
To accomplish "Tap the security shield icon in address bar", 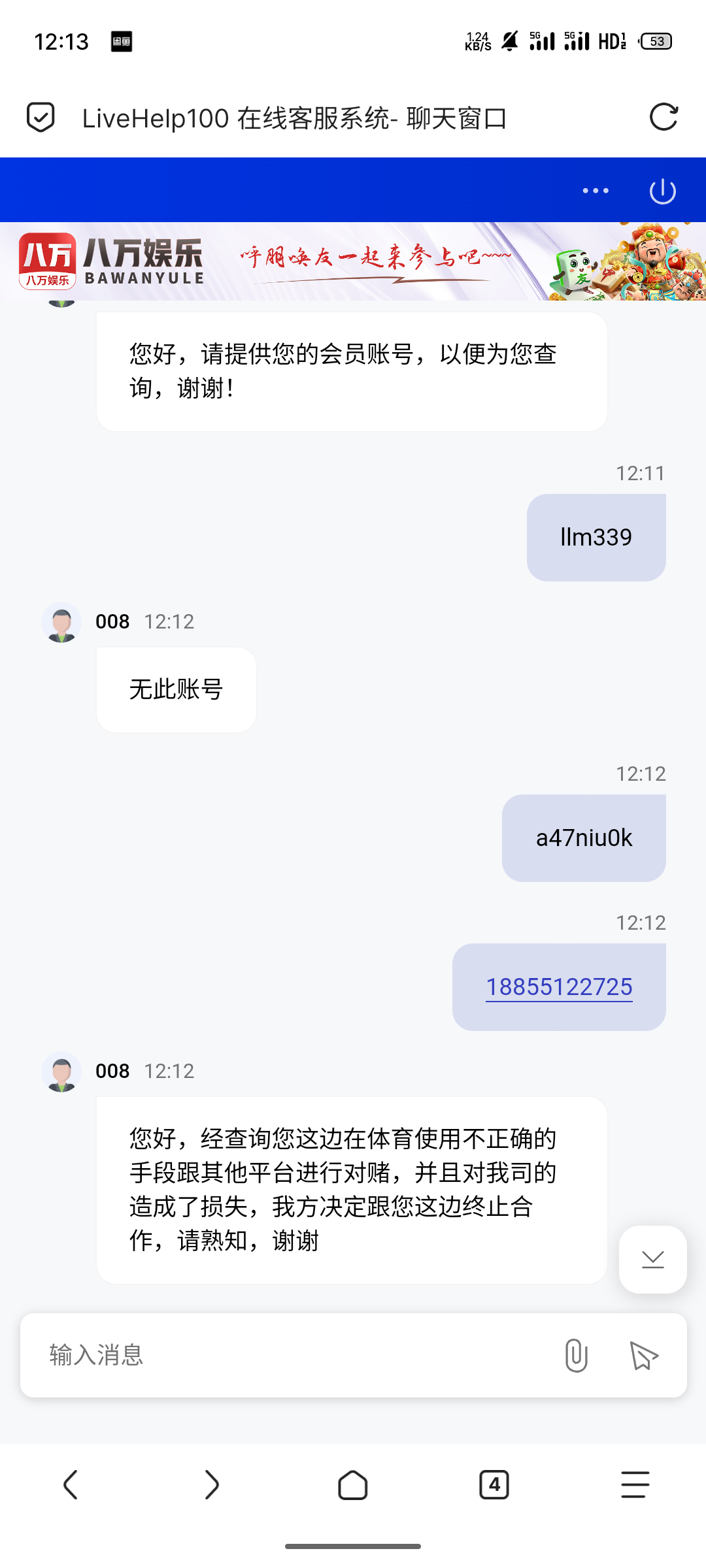I will (x=39, y=118).
